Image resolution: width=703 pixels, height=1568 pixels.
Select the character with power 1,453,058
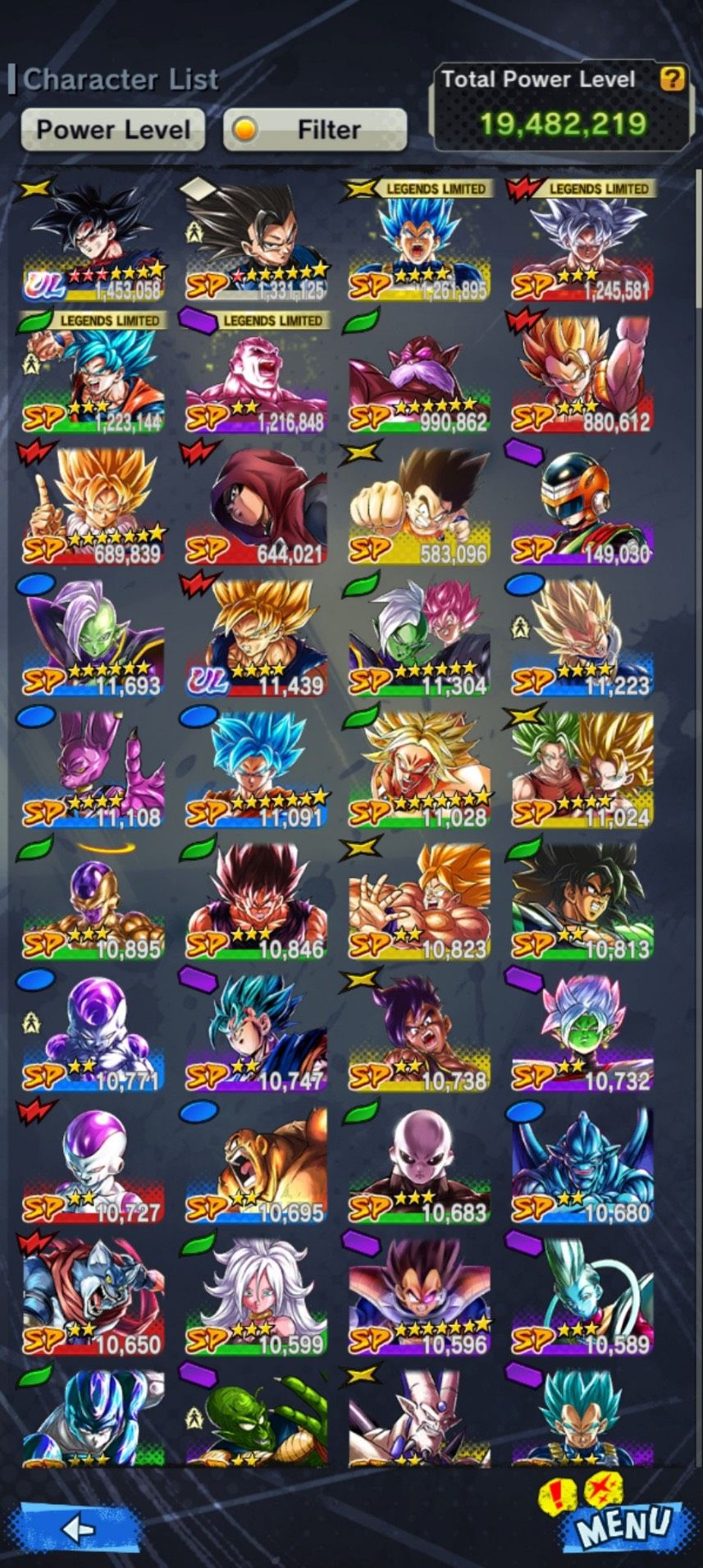(x=93, y=242)
